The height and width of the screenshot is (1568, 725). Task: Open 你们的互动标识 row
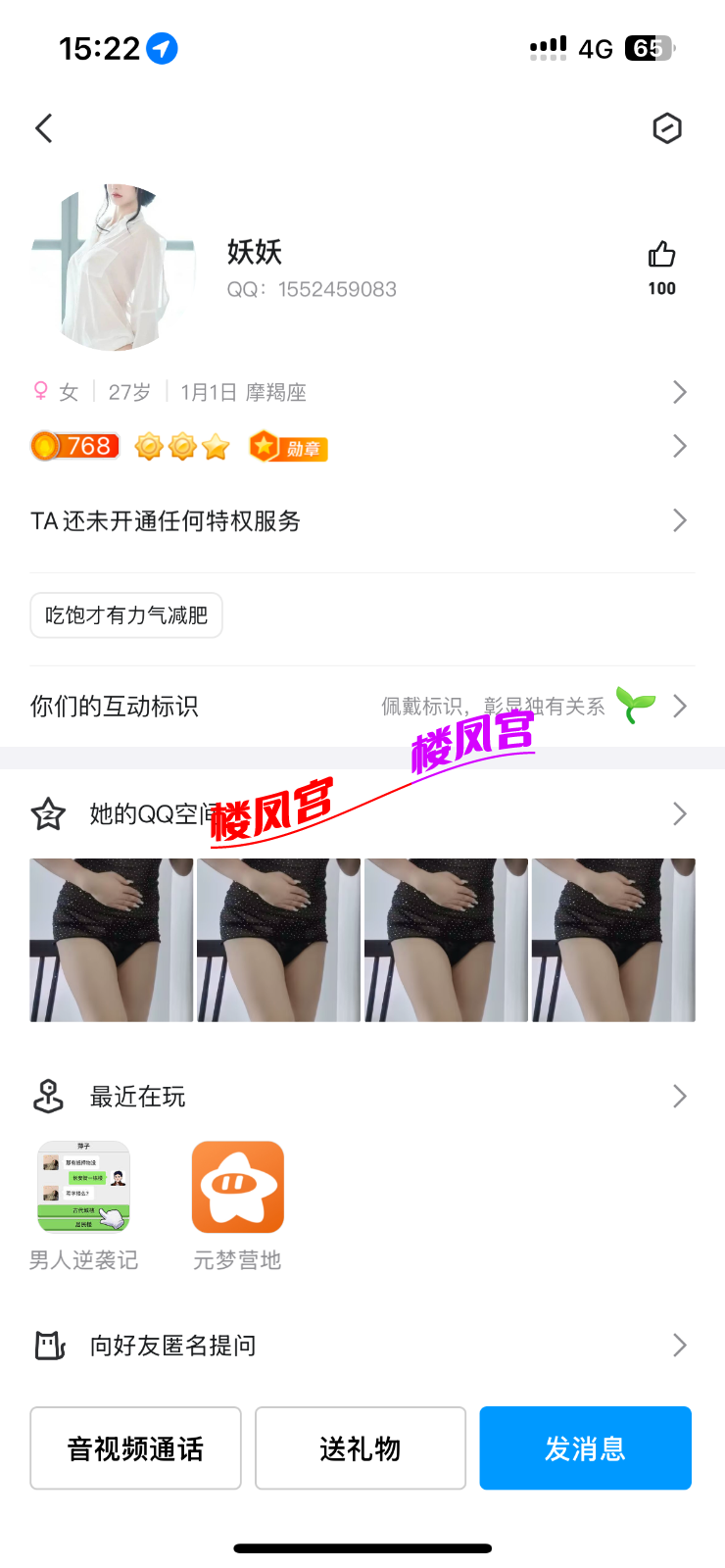361,707
